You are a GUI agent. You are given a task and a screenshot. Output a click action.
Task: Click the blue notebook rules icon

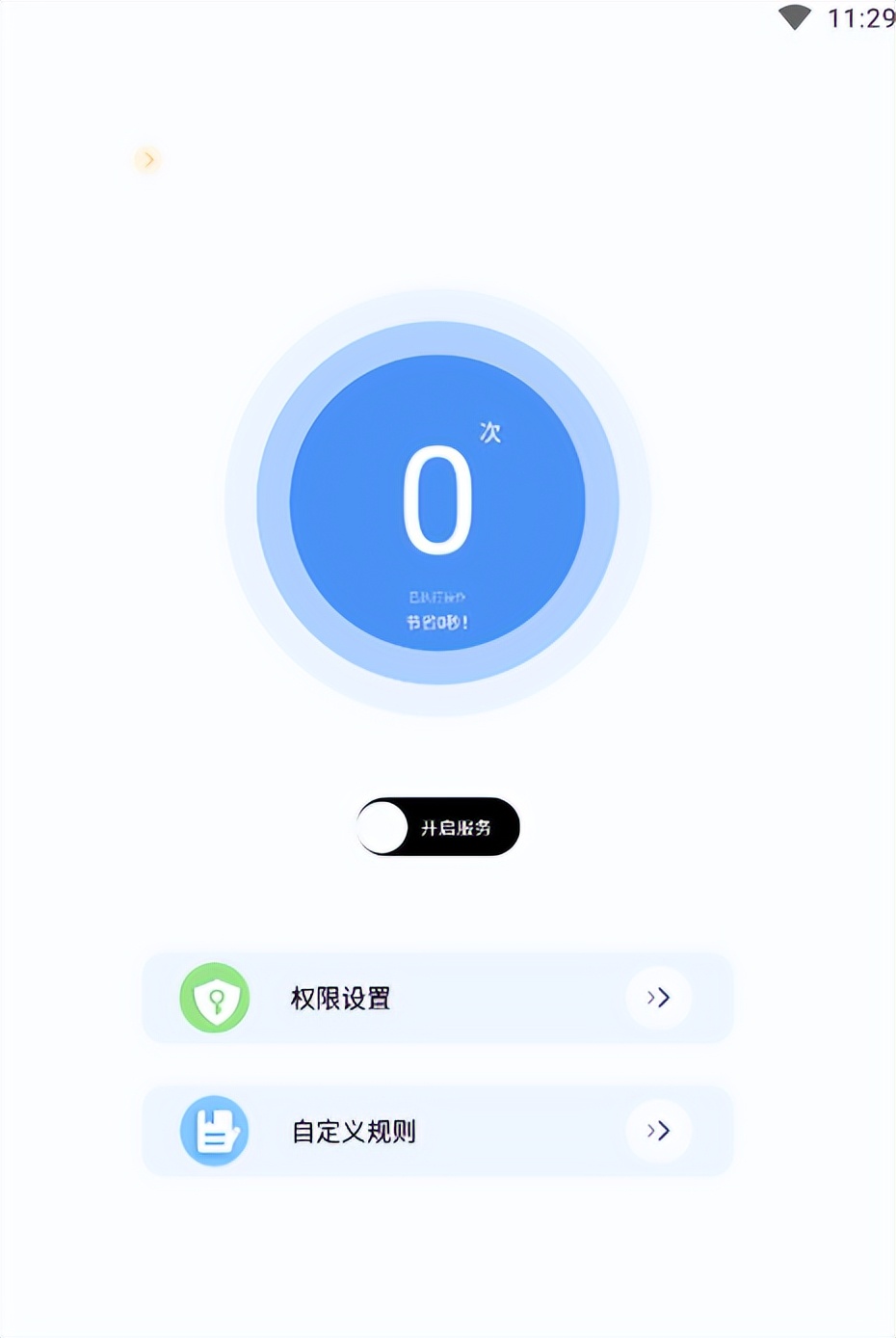click(x=214, y=1131)
